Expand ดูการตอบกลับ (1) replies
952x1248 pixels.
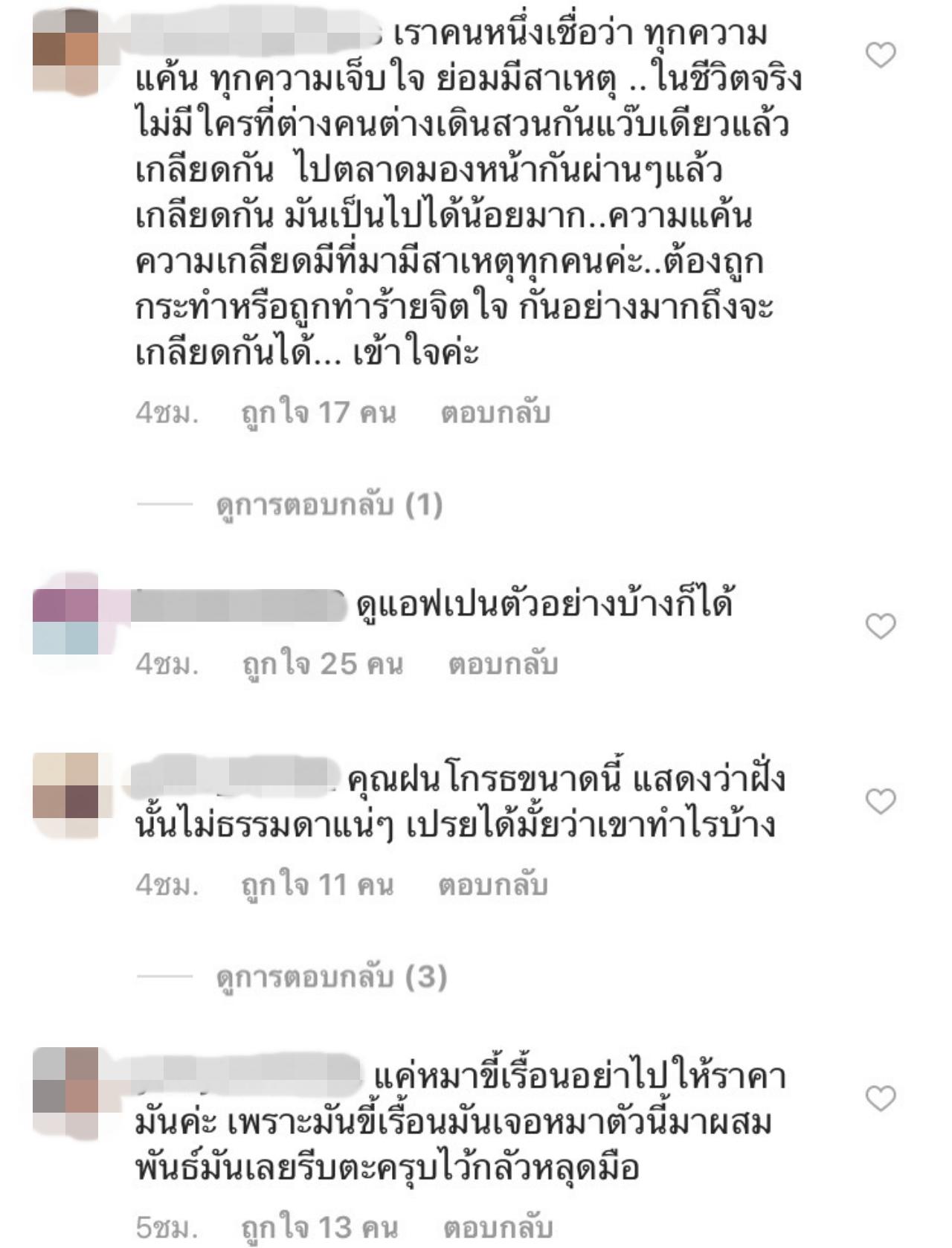click(x=329, y=505)
